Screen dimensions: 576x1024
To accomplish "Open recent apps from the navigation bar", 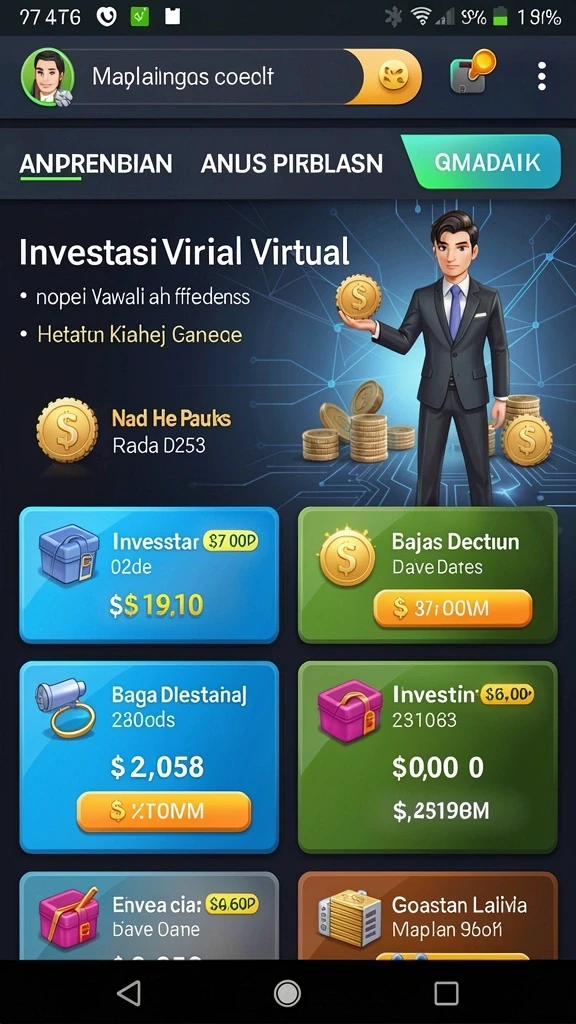I will coord(447,993).
